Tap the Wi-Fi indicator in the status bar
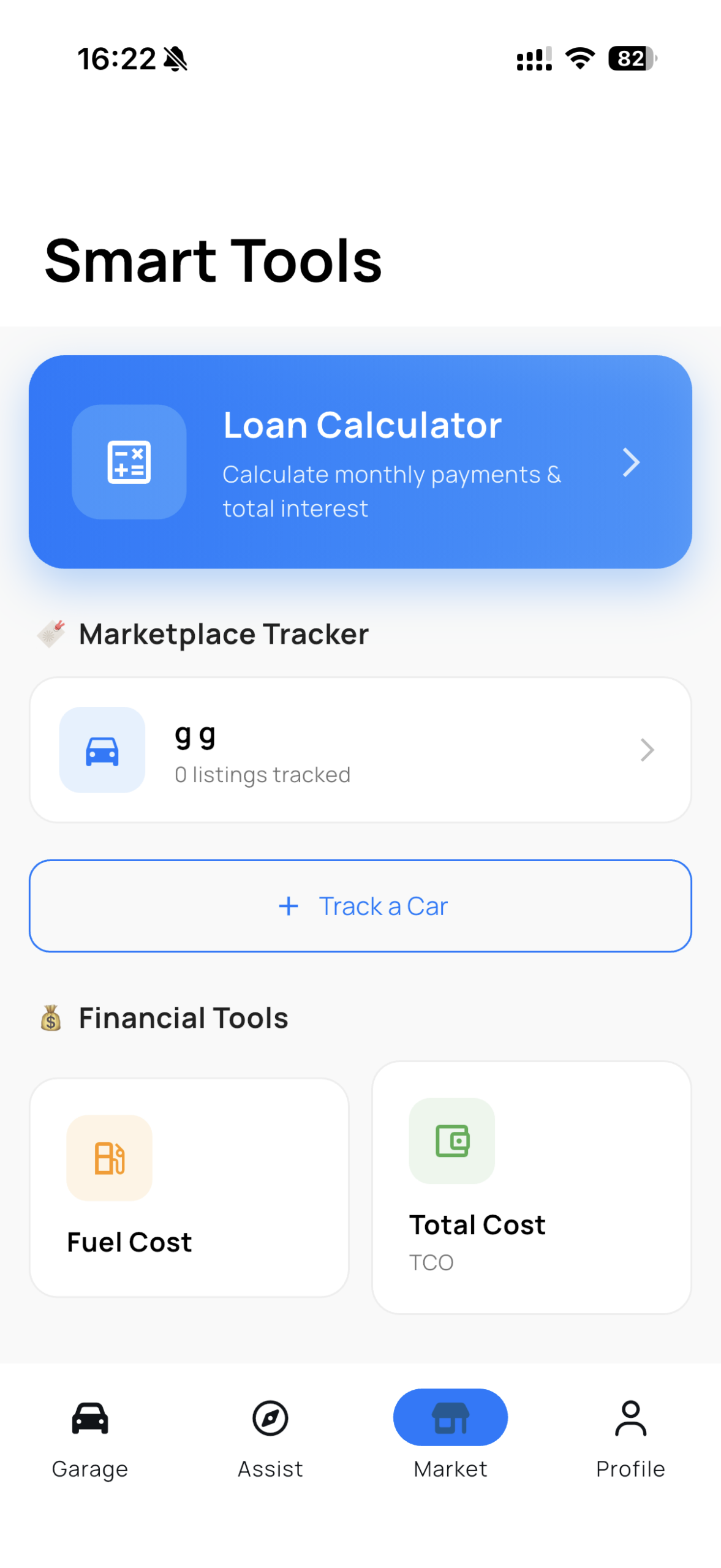Image resolution: width=721 pixels, height=1568 pixels. pos(578,59)
